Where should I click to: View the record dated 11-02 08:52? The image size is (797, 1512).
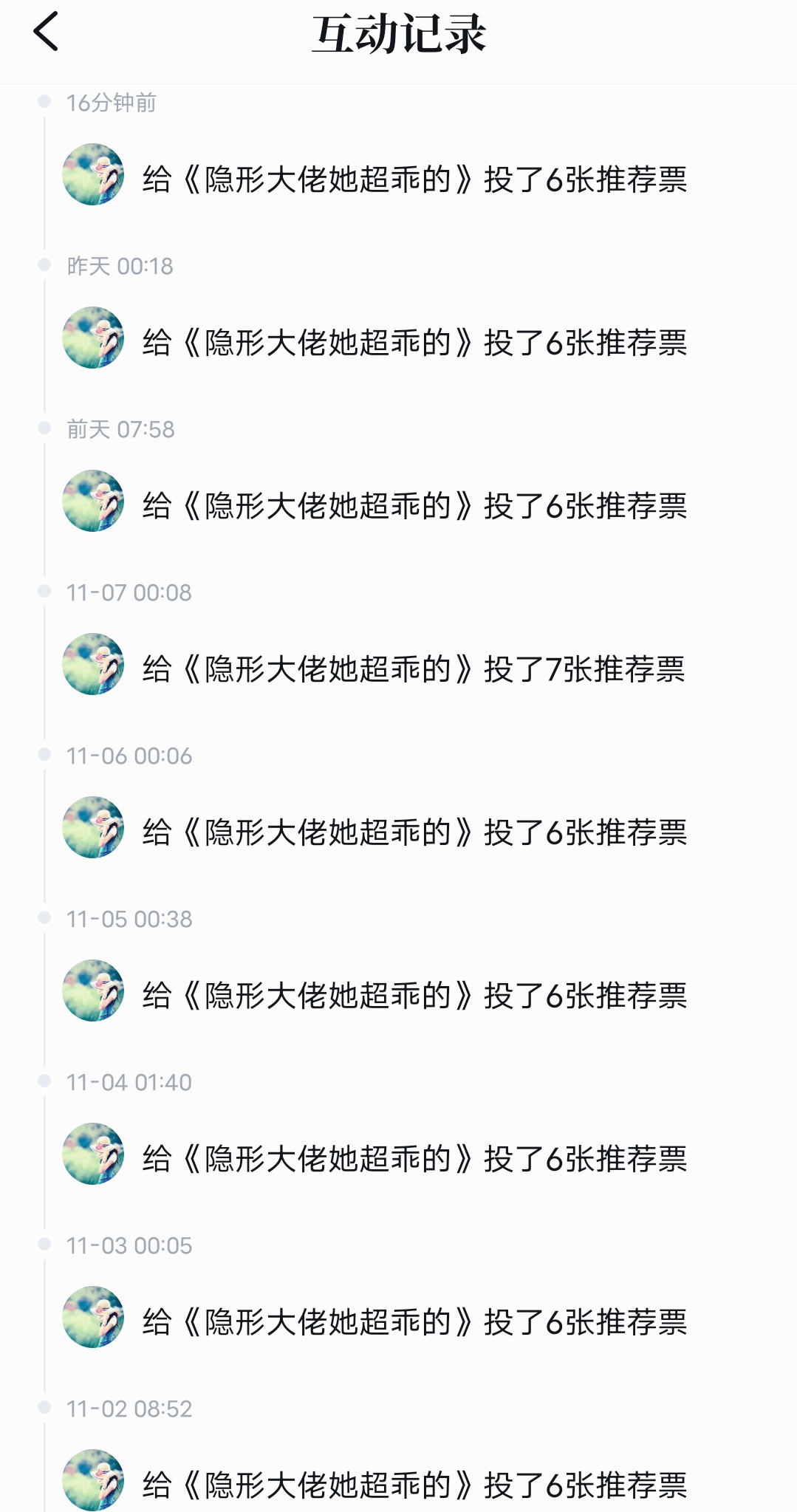point(414,1483)
